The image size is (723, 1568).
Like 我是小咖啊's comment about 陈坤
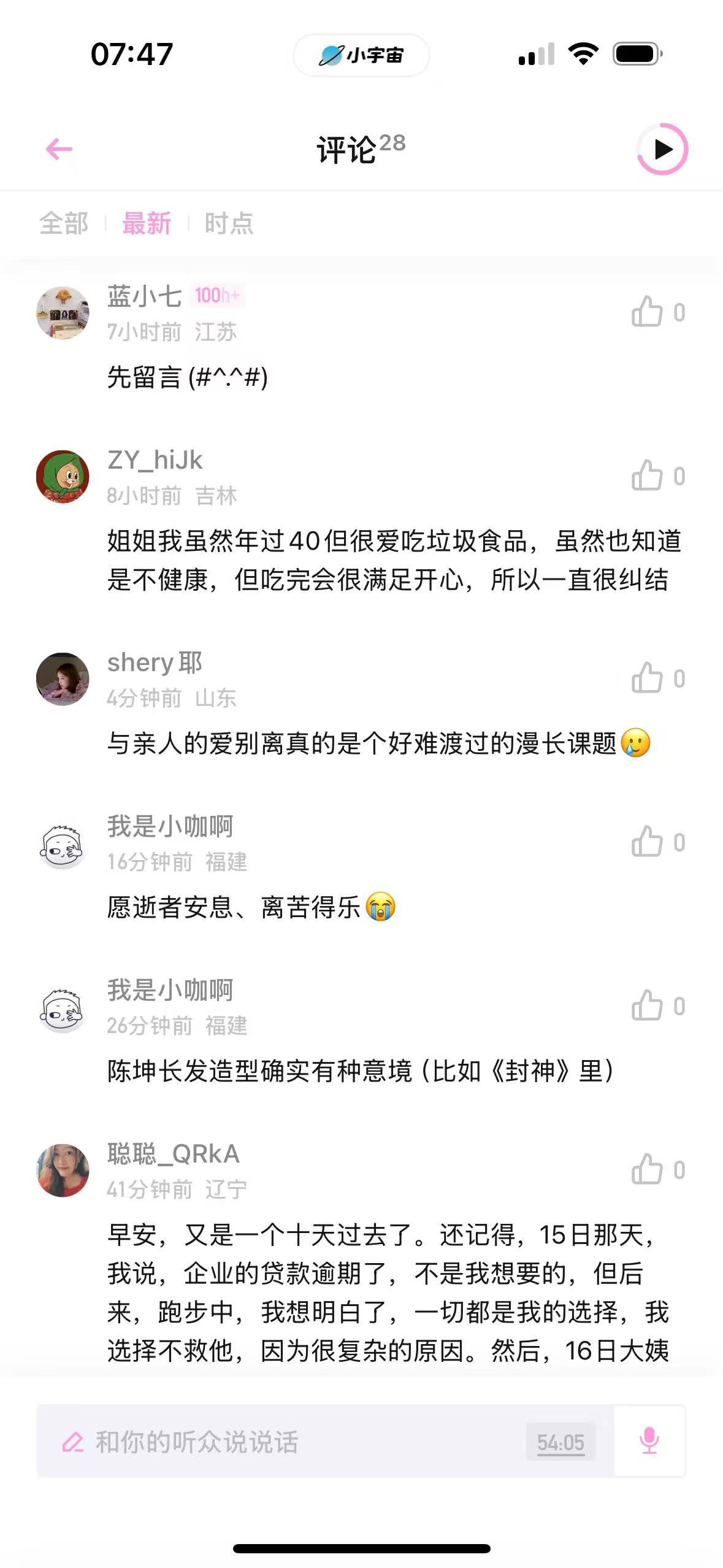[x=648, y=1006]
